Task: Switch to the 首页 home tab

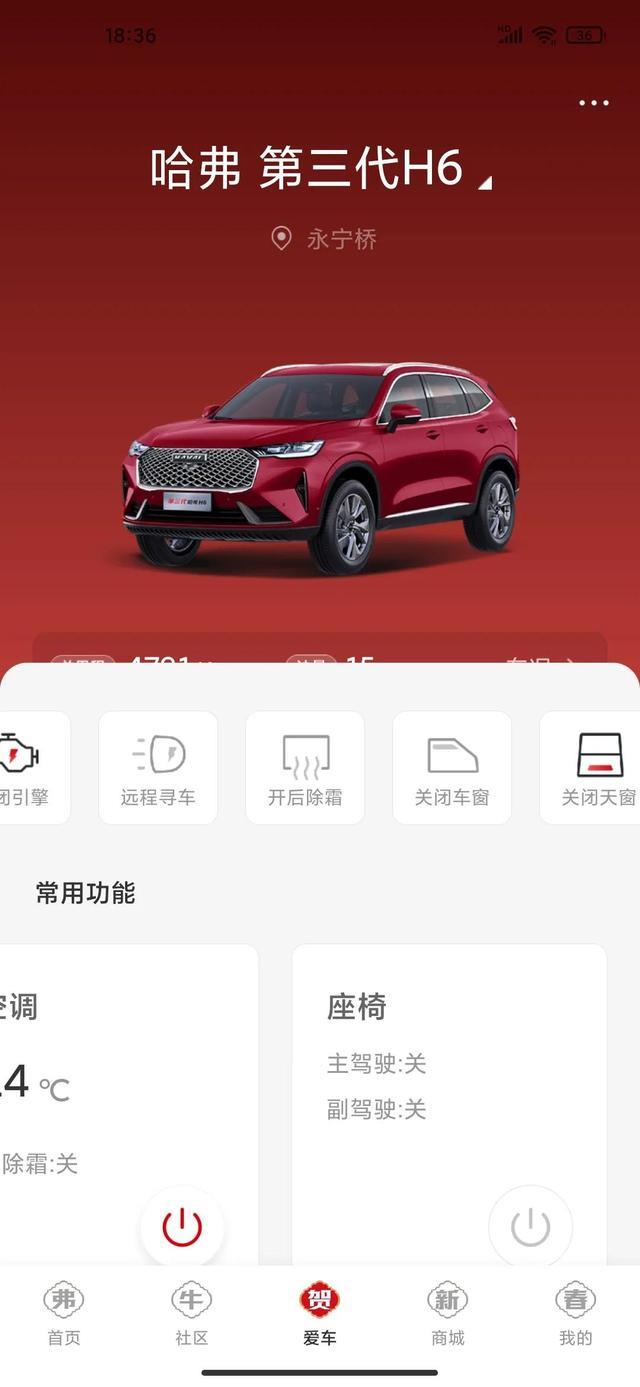Action: [x=64, y=1316]
